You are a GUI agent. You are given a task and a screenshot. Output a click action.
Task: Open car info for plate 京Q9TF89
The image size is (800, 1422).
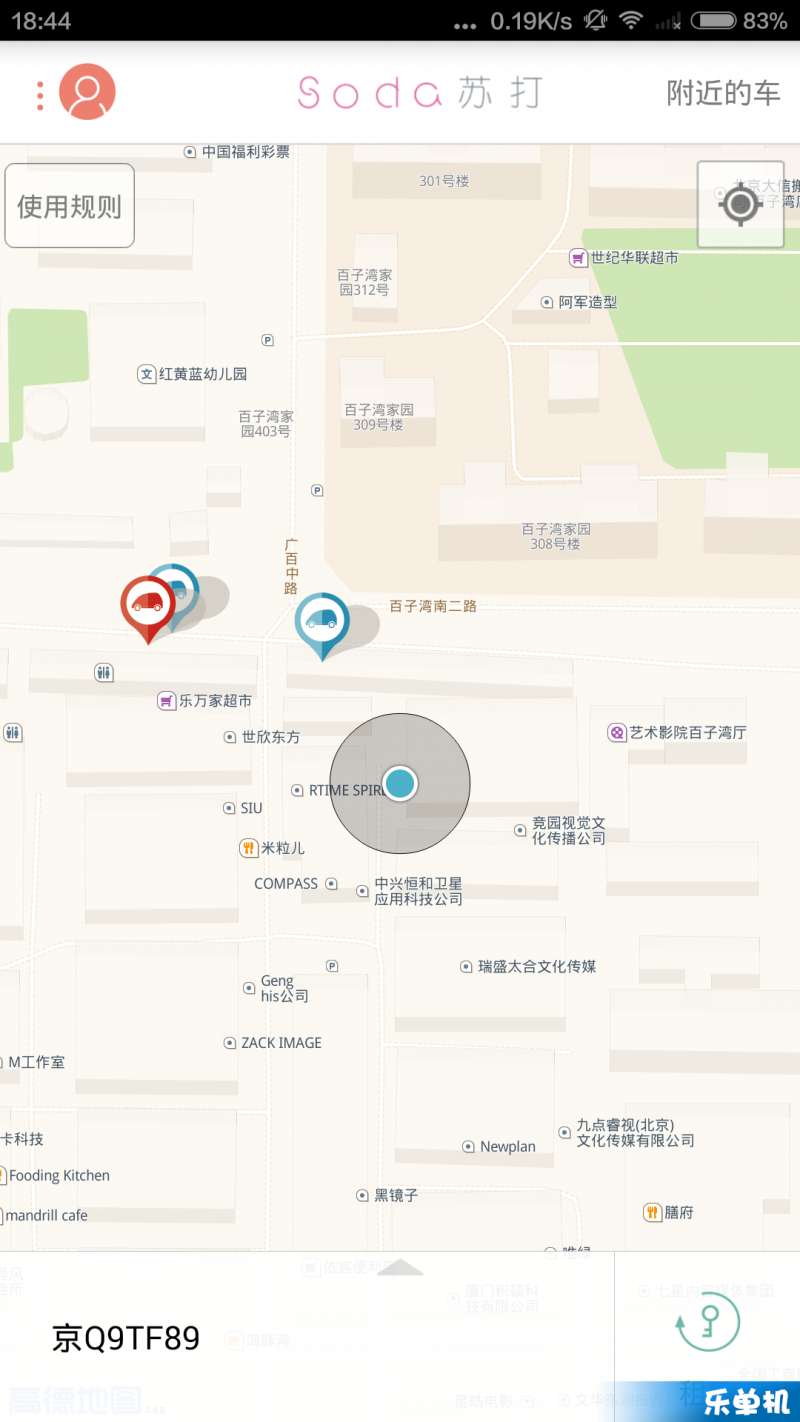point(126,1338)
